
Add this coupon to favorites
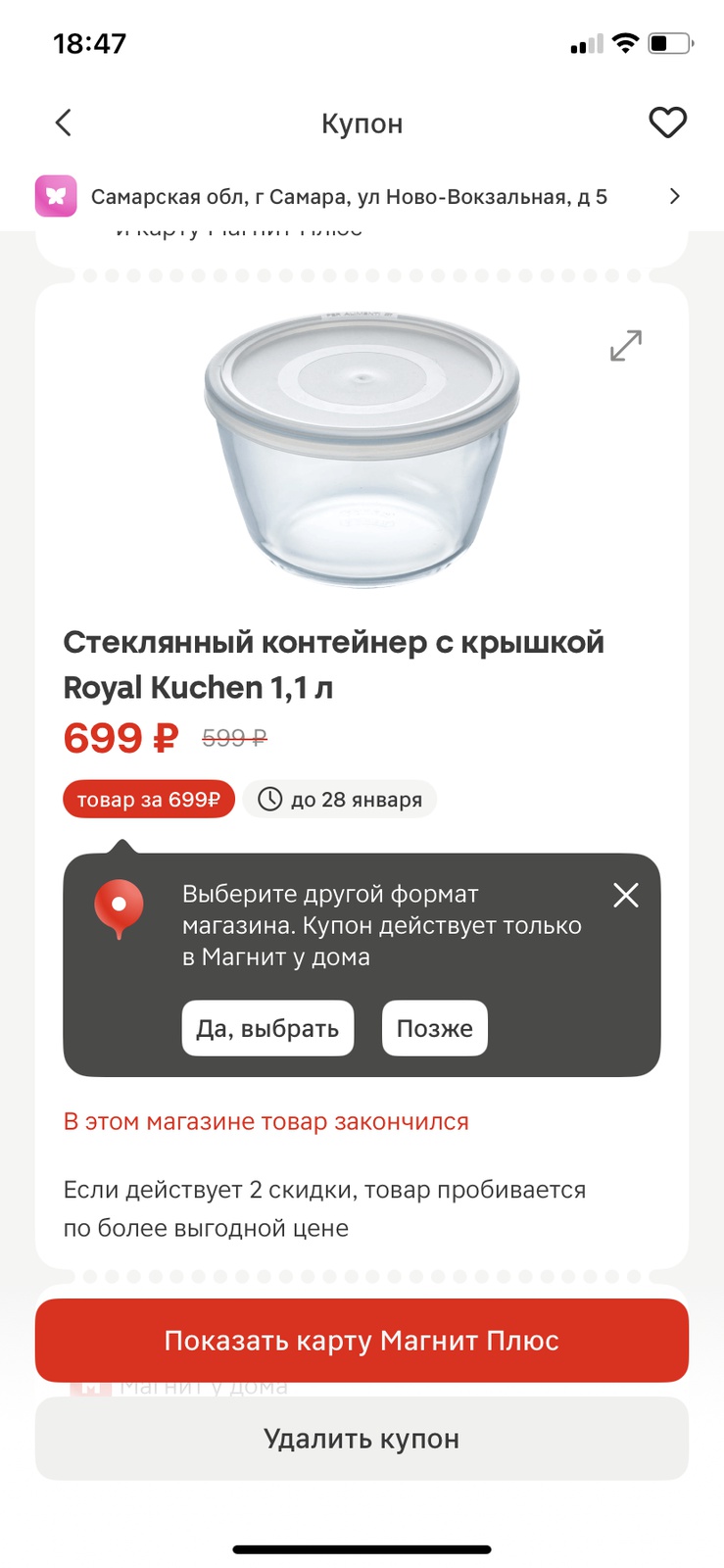click(667, 123)
